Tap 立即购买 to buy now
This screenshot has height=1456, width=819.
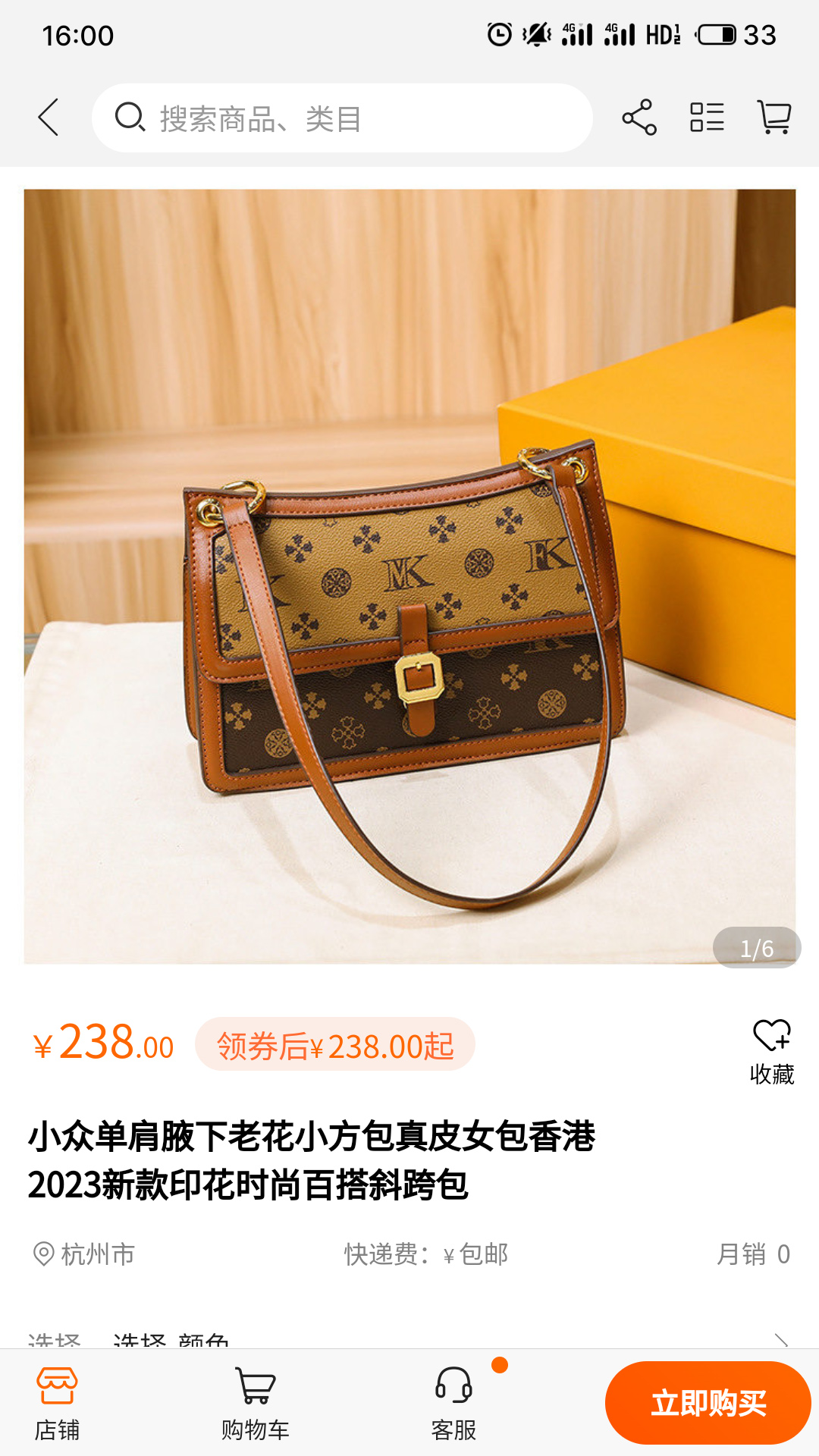[x=708, y=1403]
